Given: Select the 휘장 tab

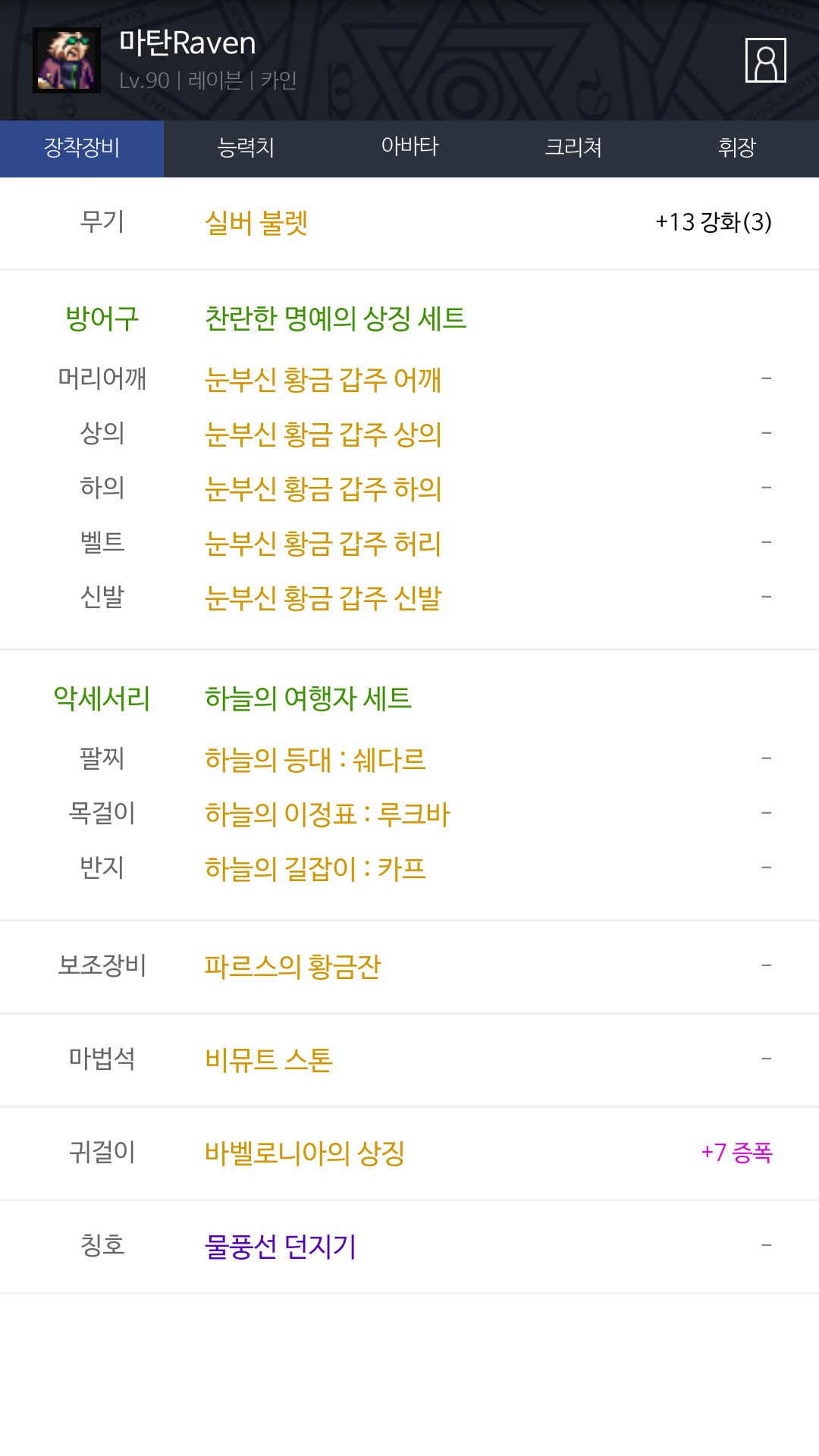Looking at the screenshot, I should (x=737, y=148).
